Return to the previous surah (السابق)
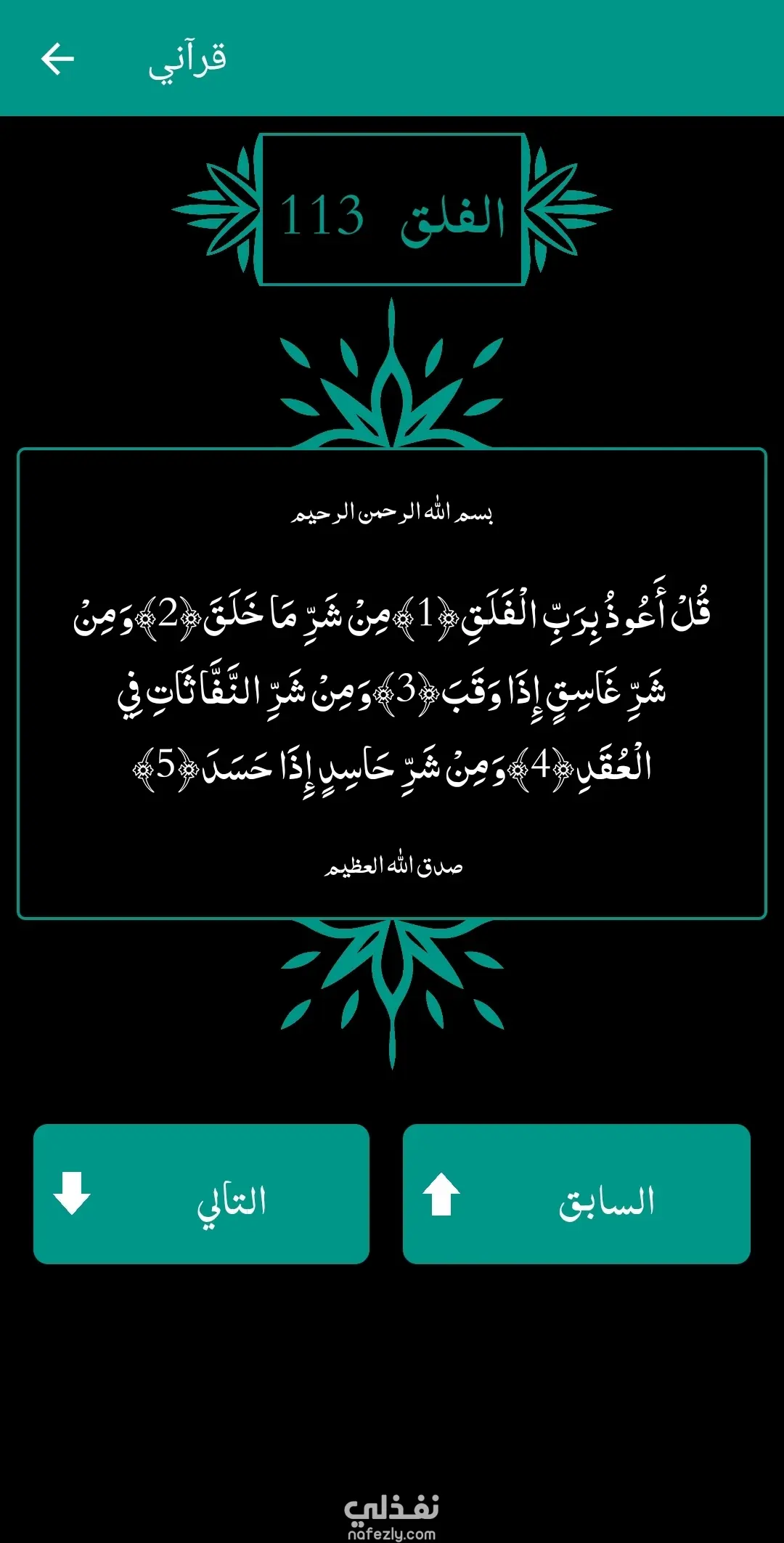The image size is (784, 1543). (576, 1194)
